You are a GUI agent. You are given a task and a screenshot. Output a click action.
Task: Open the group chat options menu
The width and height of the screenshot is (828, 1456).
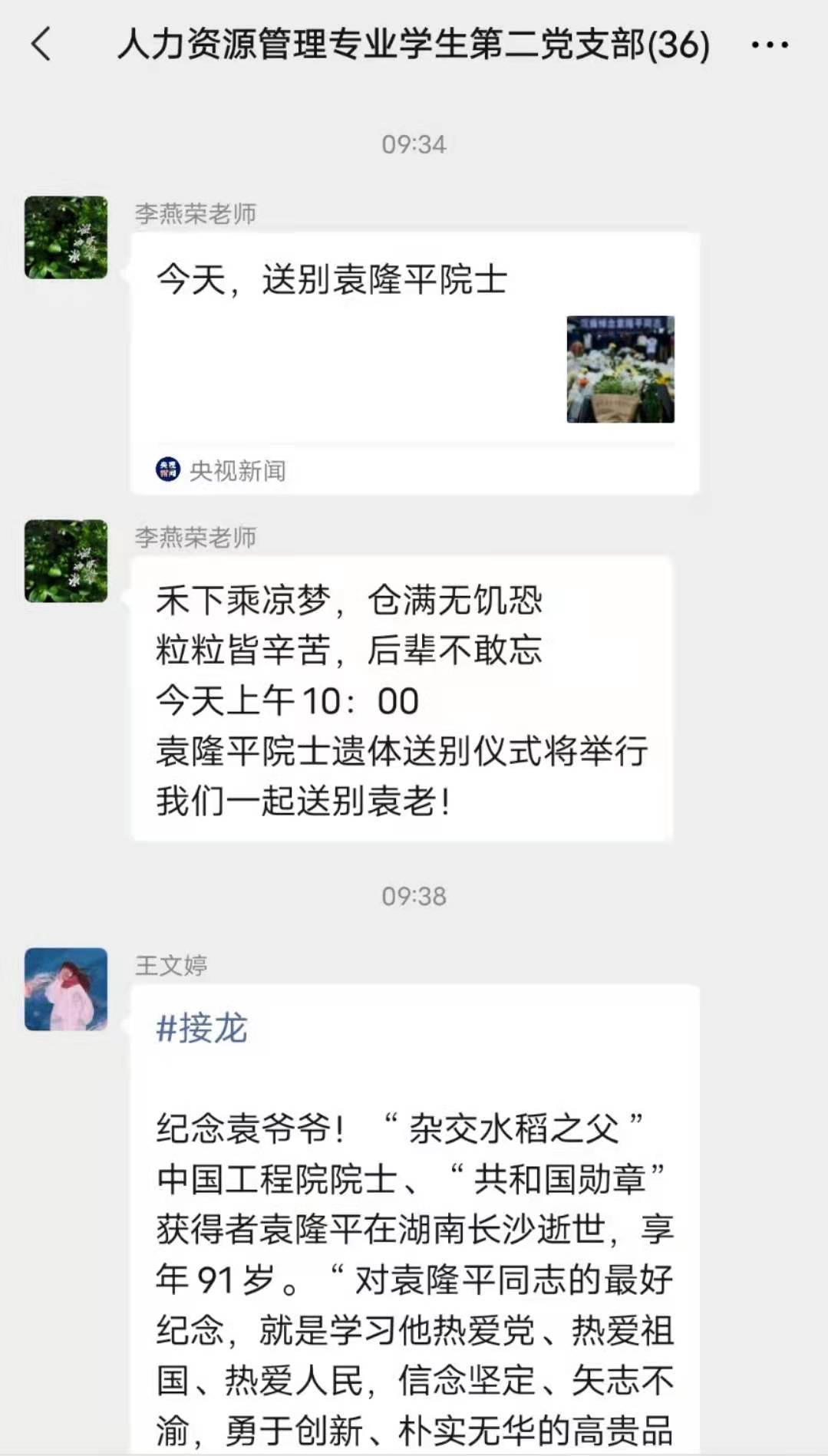(x=770, y=45)
